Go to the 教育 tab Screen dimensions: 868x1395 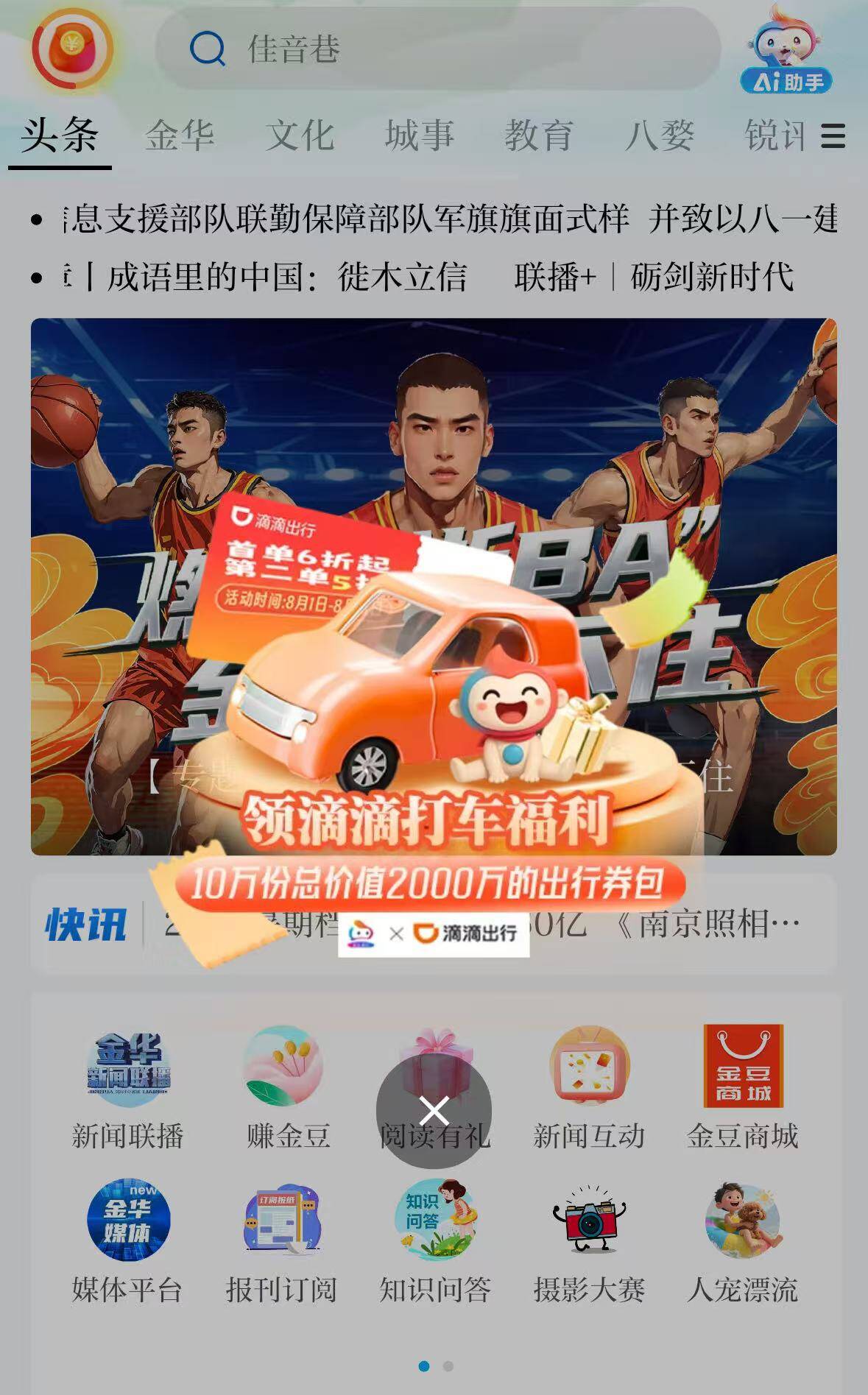[538, 136]
